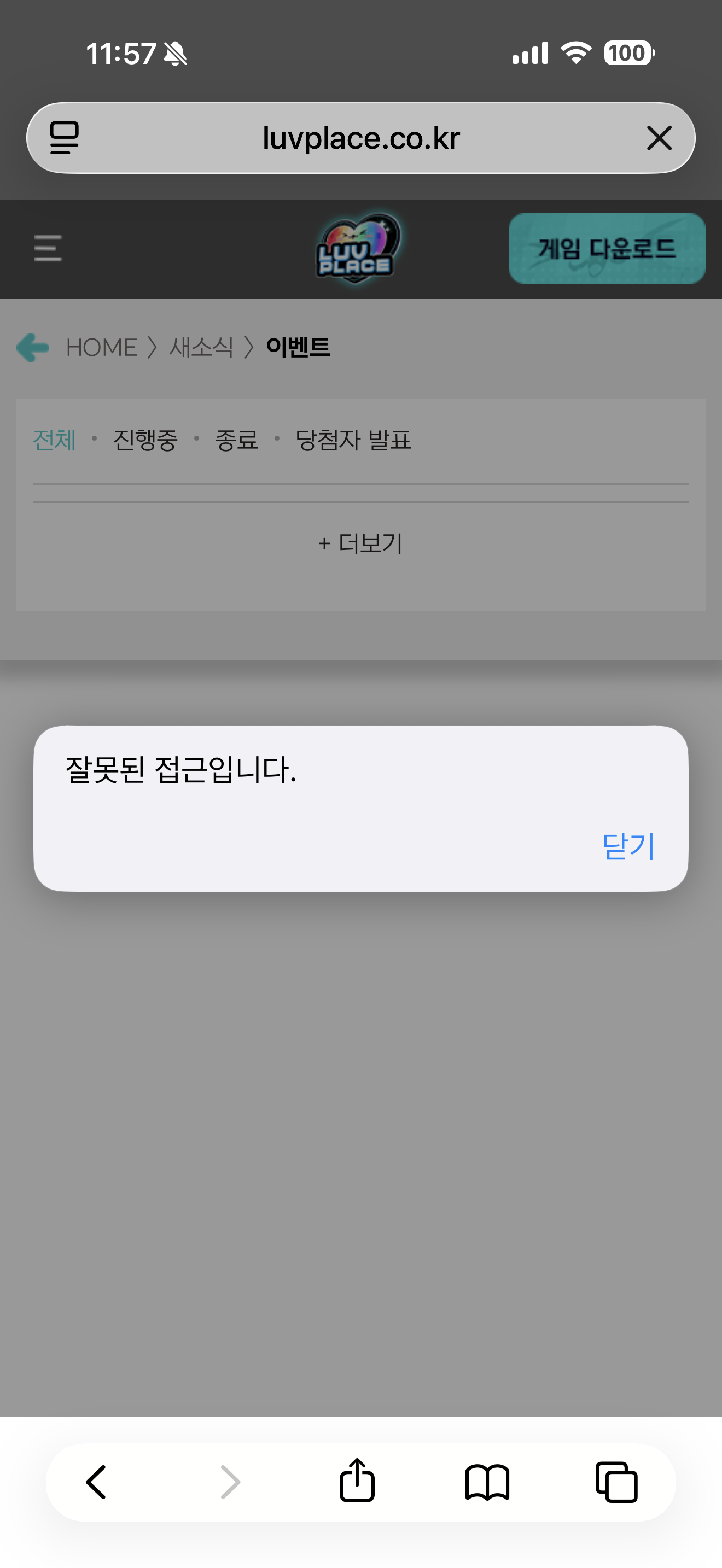Load more with + 더보기

click(x=360, y=543)
